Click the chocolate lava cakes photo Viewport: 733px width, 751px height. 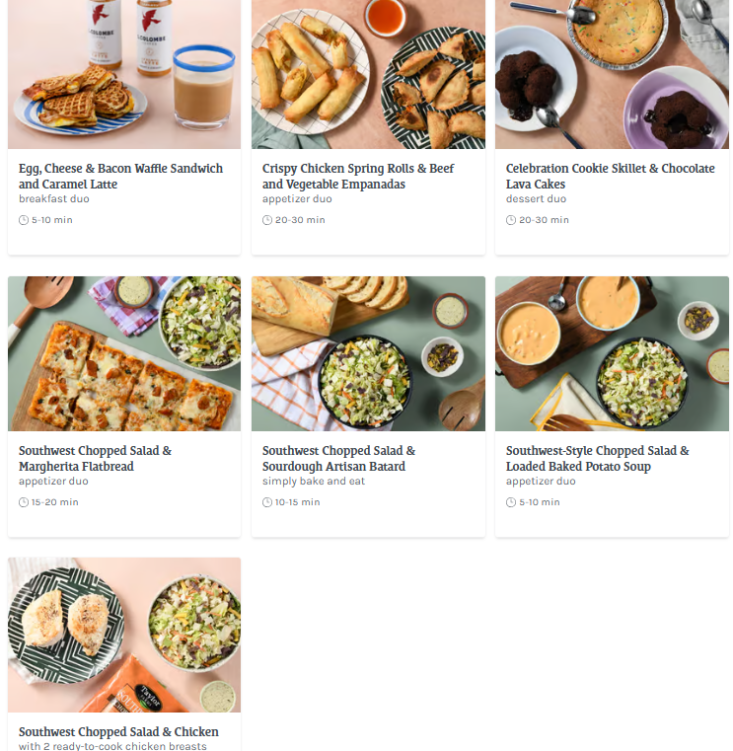pyautogui.click(x=611, y=74)
